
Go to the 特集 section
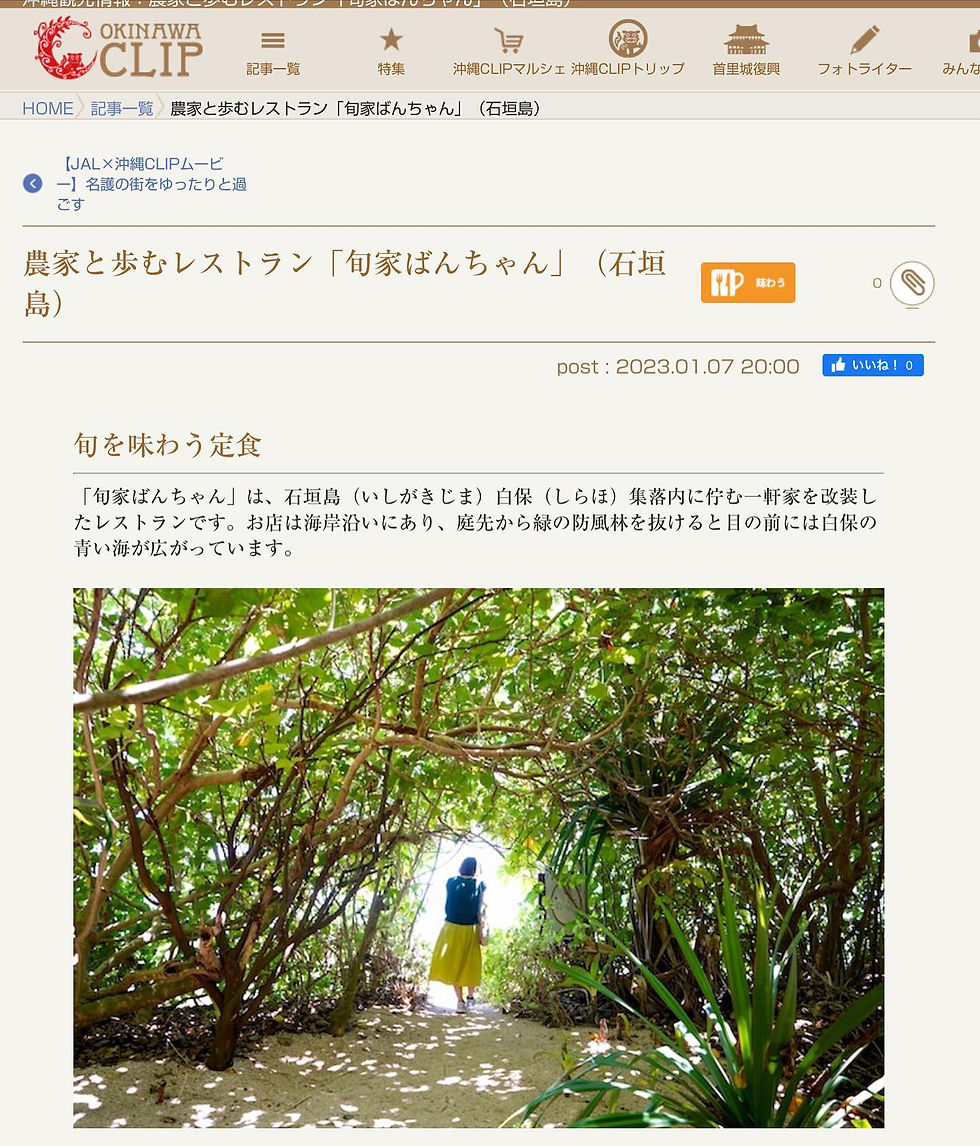pos(391,52)
